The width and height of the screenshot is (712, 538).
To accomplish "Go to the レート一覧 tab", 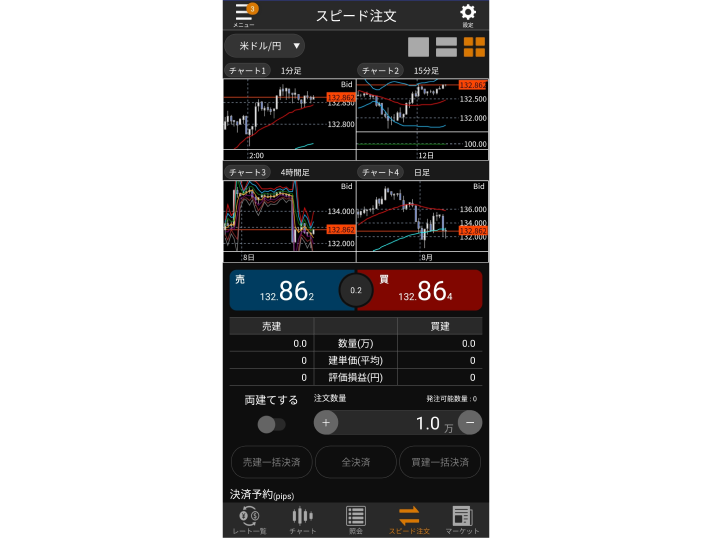I will (249, 520).
